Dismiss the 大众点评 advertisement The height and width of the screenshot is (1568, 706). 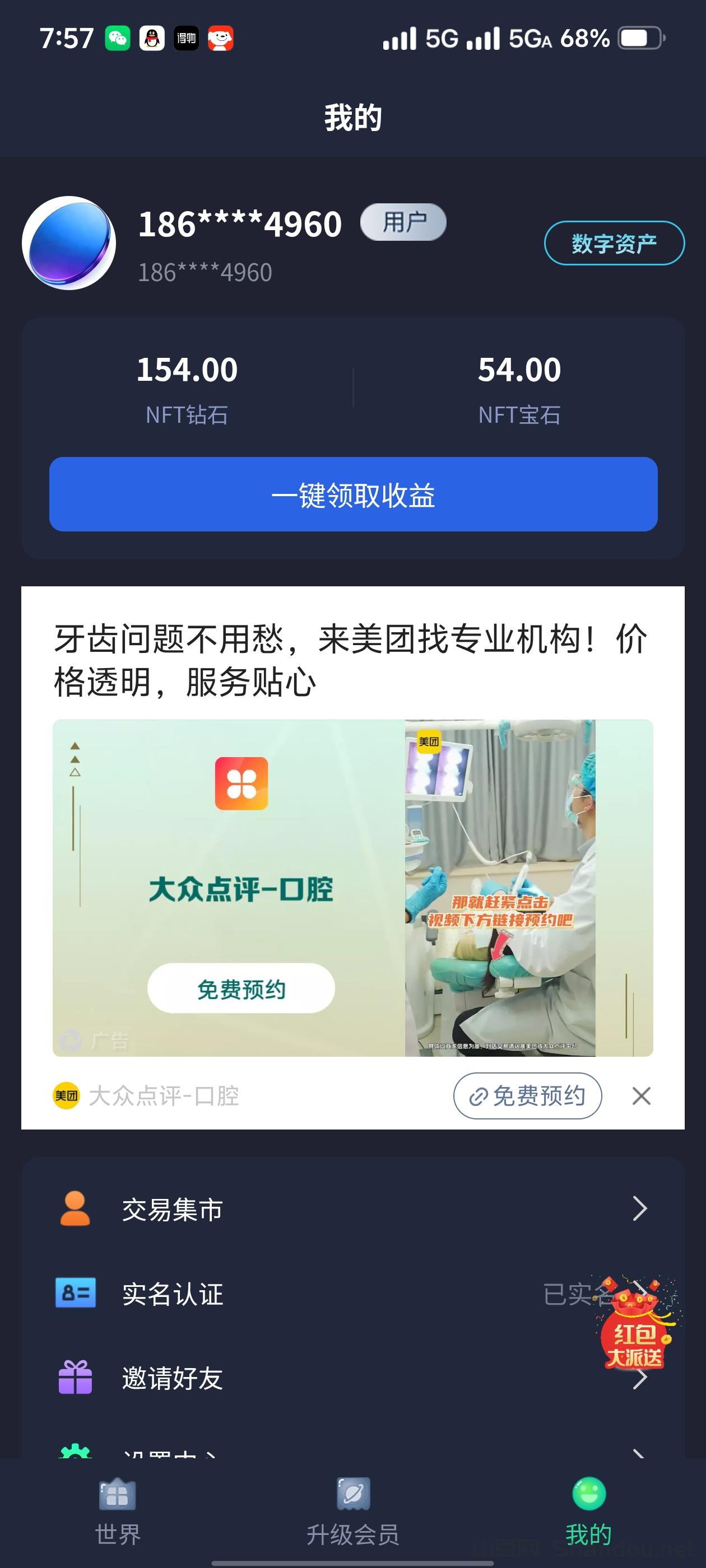[x=642, y=1096]
